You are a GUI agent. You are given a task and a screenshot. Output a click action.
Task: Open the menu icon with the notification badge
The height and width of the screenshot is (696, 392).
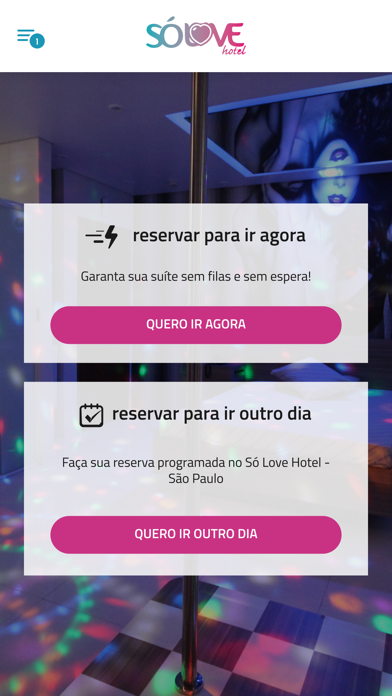click(31, 38)
